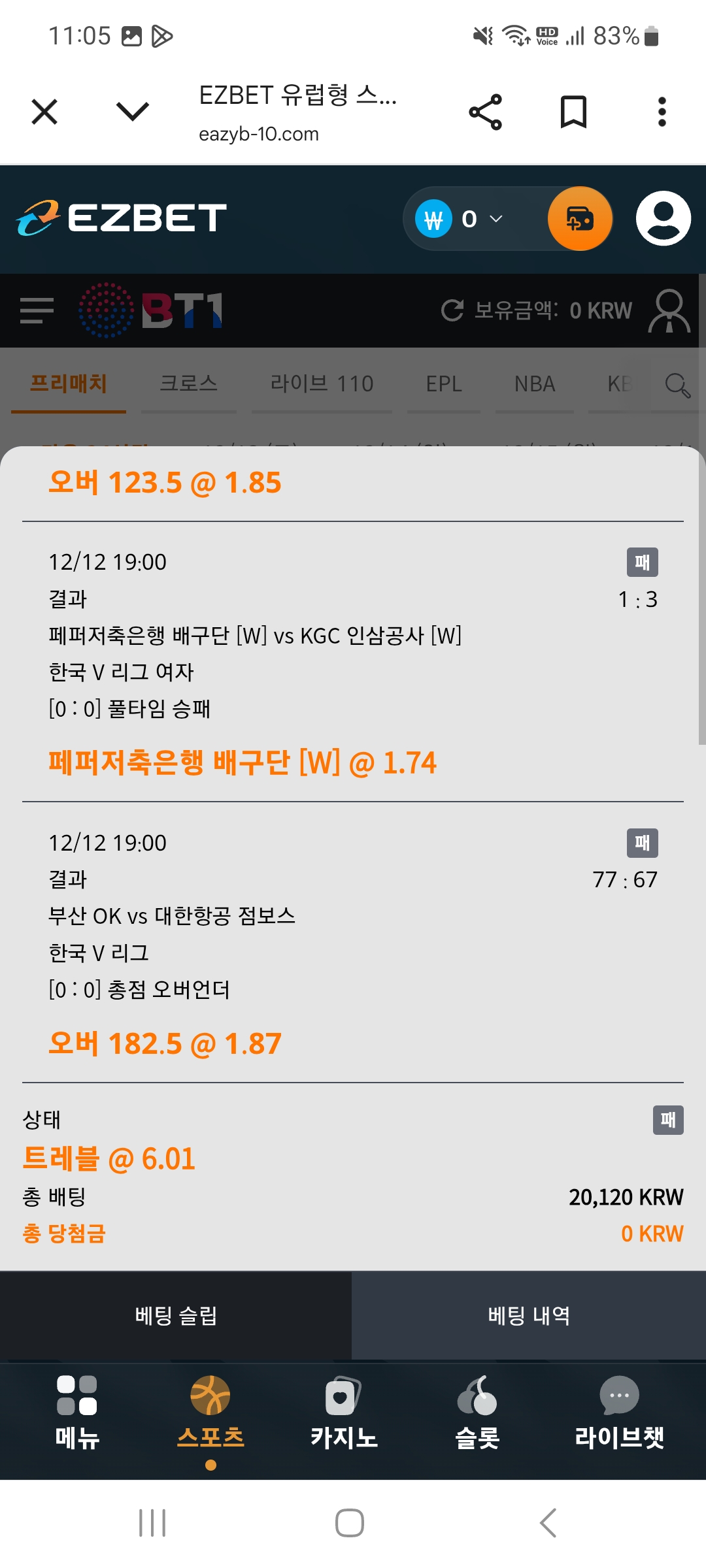The image size is (706, 1568).
Task: Switch to the 라이브 110 tab
Action: pos(322,384)
